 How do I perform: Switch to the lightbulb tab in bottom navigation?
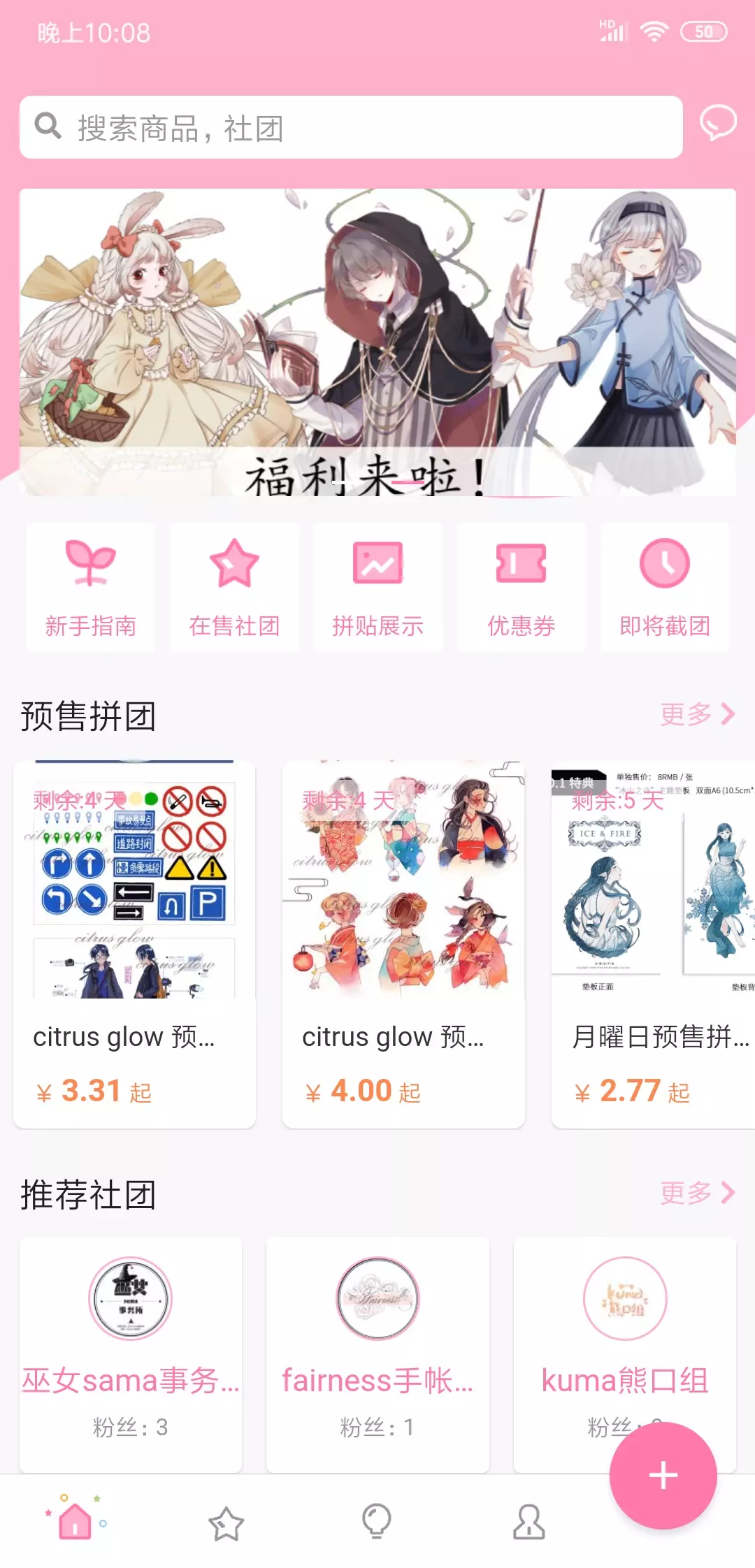(x=377, y=1522)
